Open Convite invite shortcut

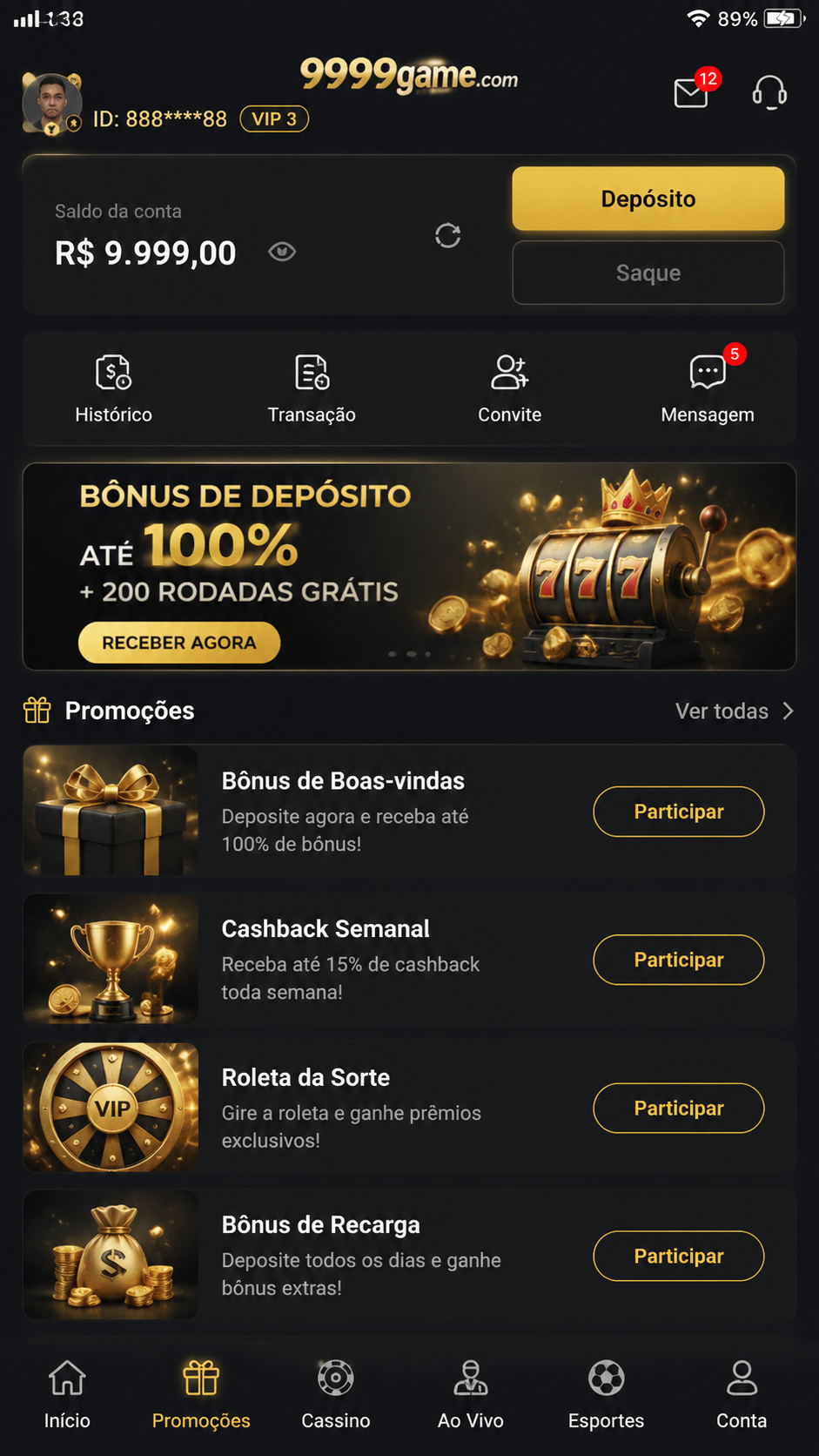click(x=509, y=388)
